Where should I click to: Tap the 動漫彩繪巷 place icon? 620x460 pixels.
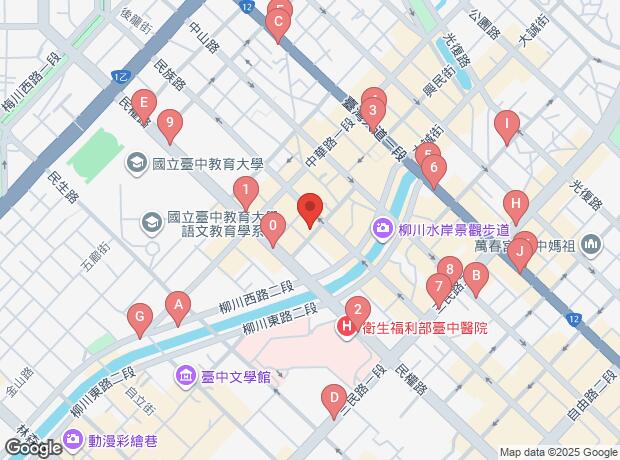73,439
